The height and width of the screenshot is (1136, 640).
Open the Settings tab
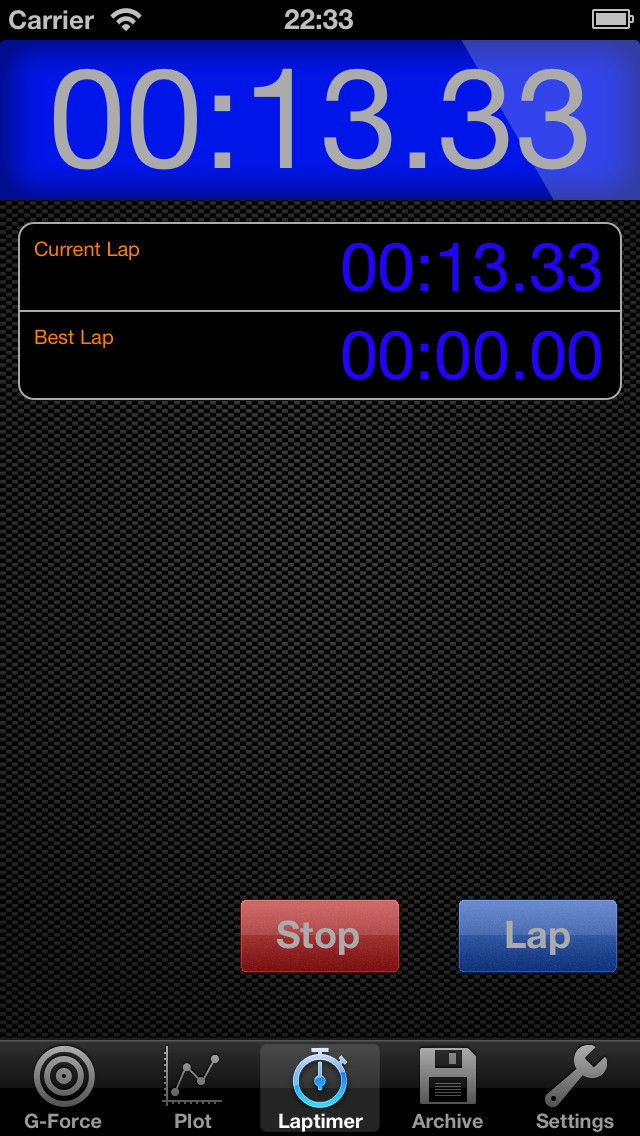(x=575, y=1088)
